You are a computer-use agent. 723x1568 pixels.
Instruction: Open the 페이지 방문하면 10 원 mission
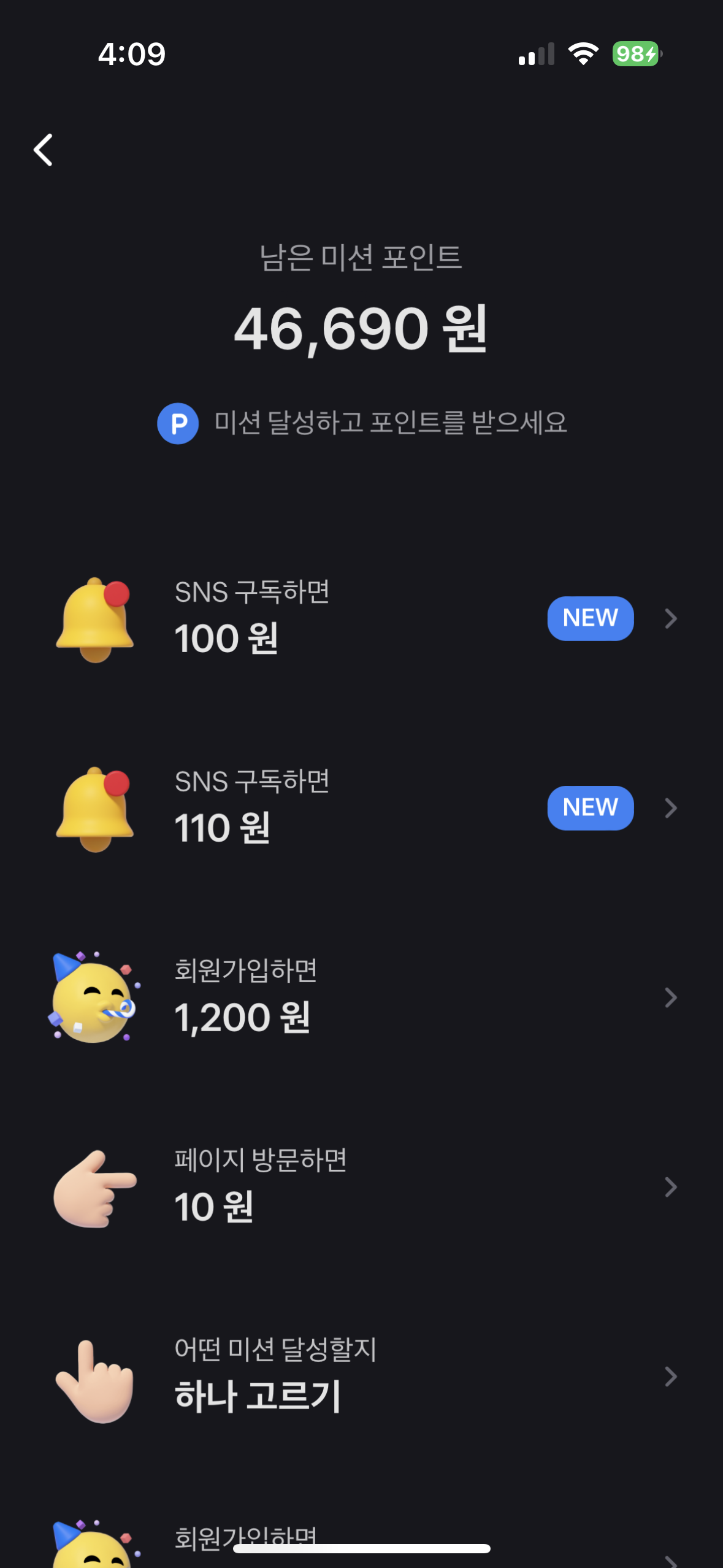pyautogui.click(x=361, y=1187)
